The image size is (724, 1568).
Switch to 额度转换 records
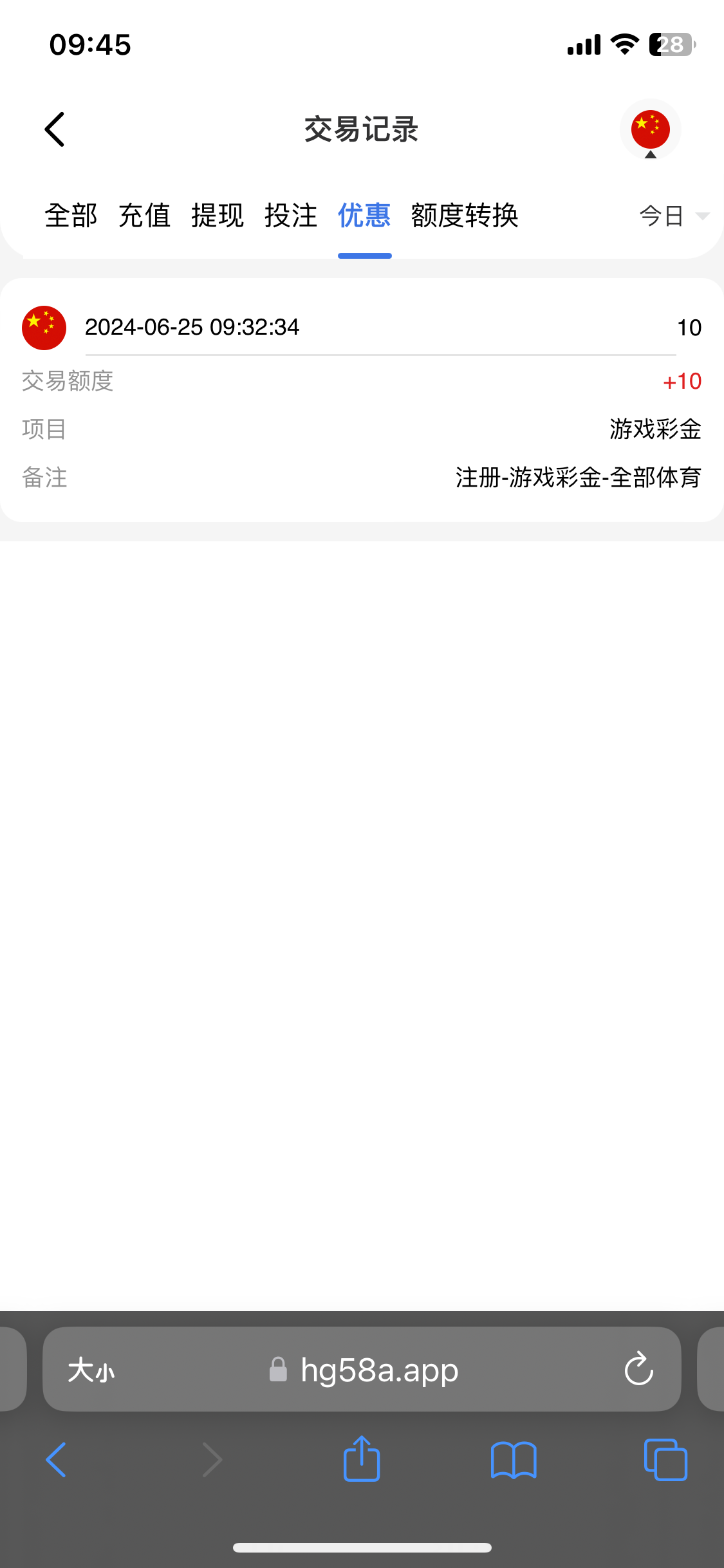click(x=465, y=216)
